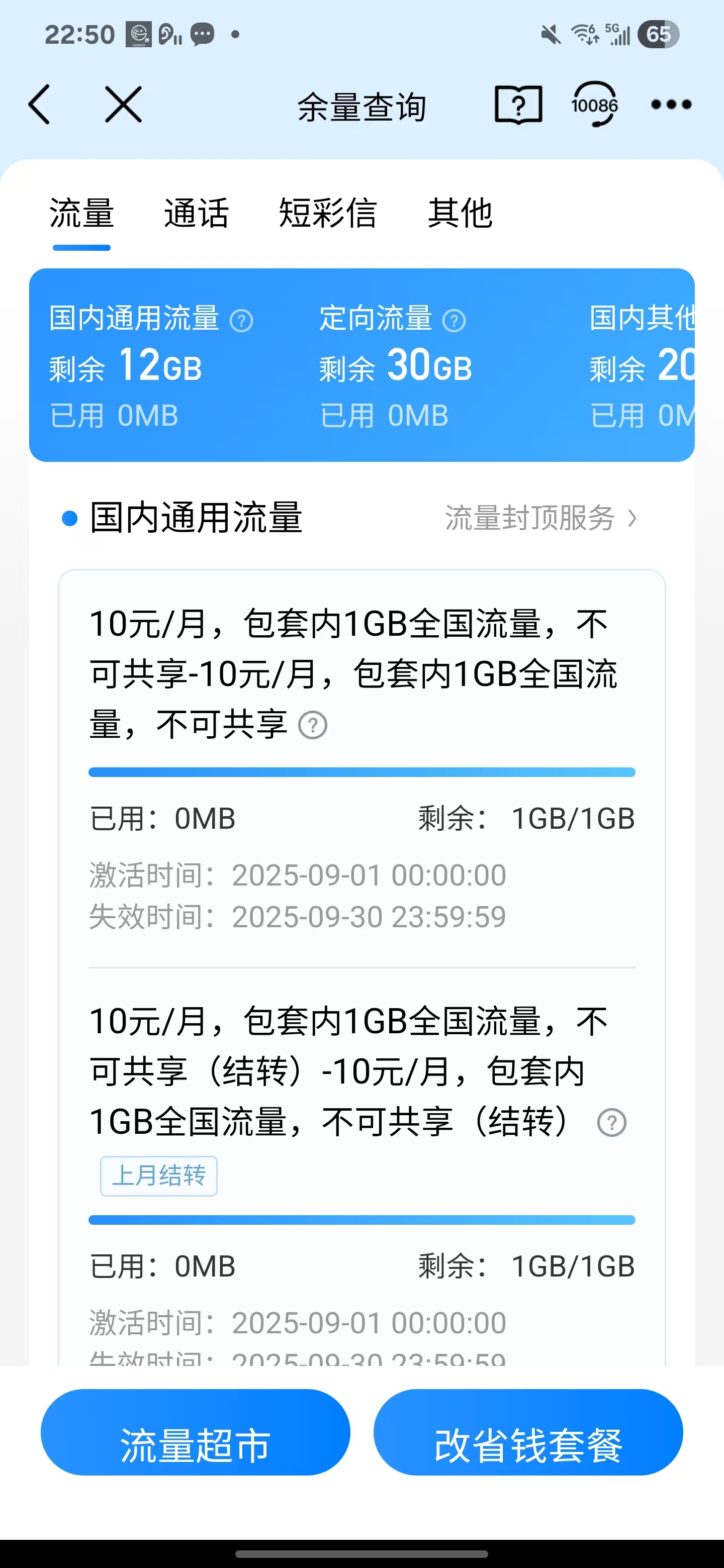The height and width of the screenshot is (1568, 724).
Task: Select the 流量 tab
Action: [81, 213]
